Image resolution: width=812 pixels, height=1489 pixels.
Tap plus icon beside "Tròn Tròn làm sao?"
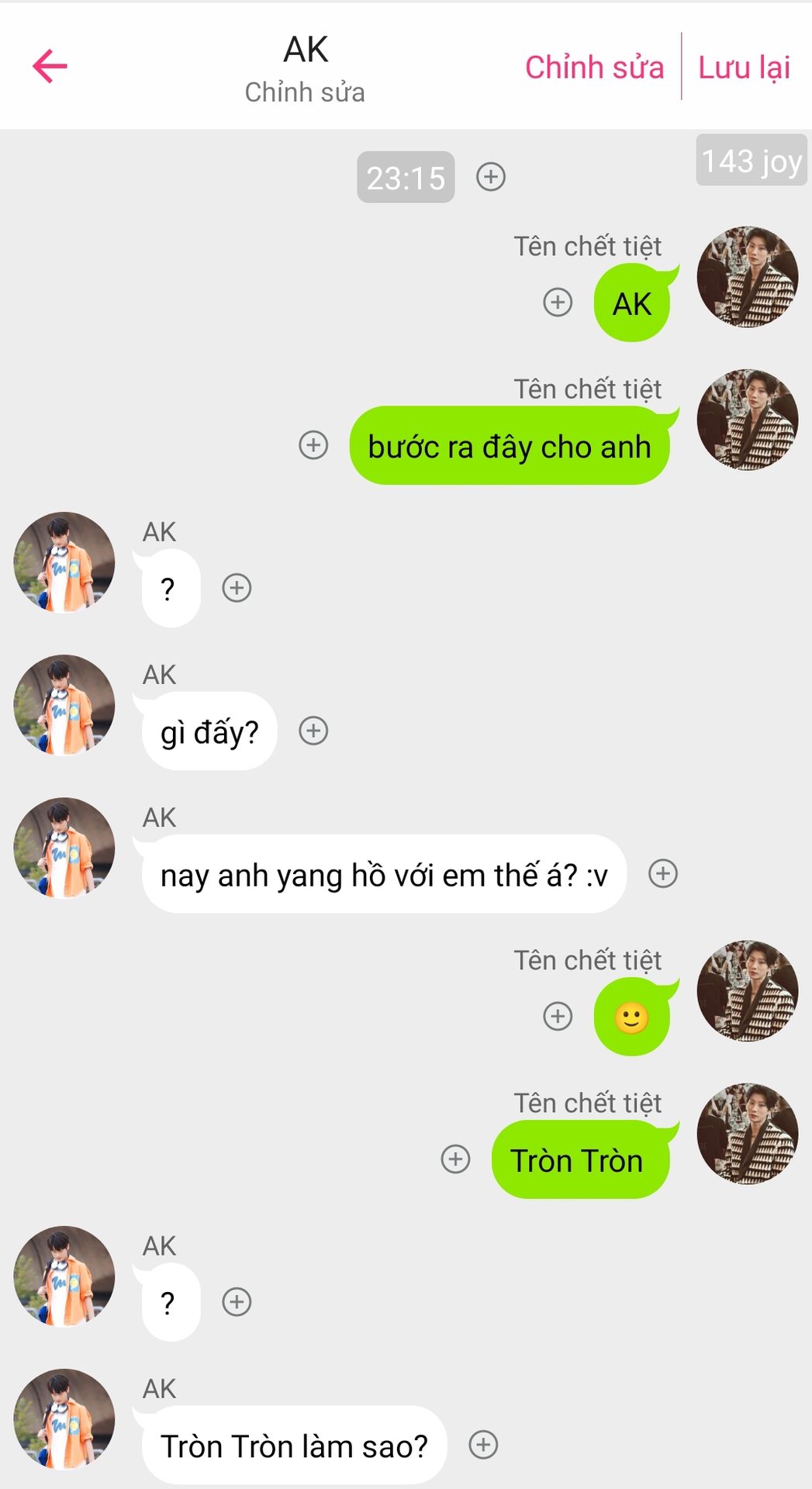(483, 1445)
